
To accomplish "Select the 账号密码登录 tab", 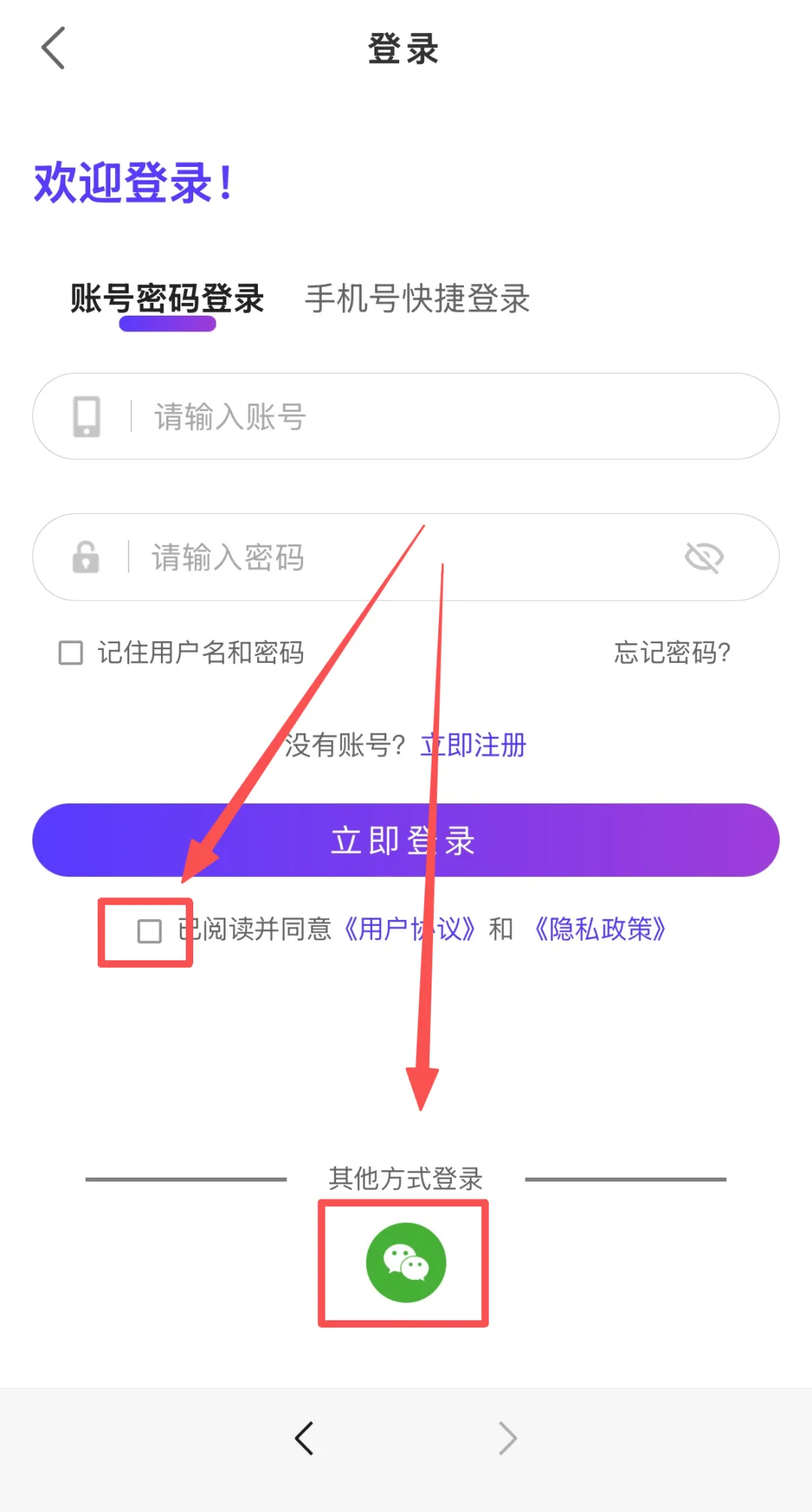I will click(x=167, y=299).
